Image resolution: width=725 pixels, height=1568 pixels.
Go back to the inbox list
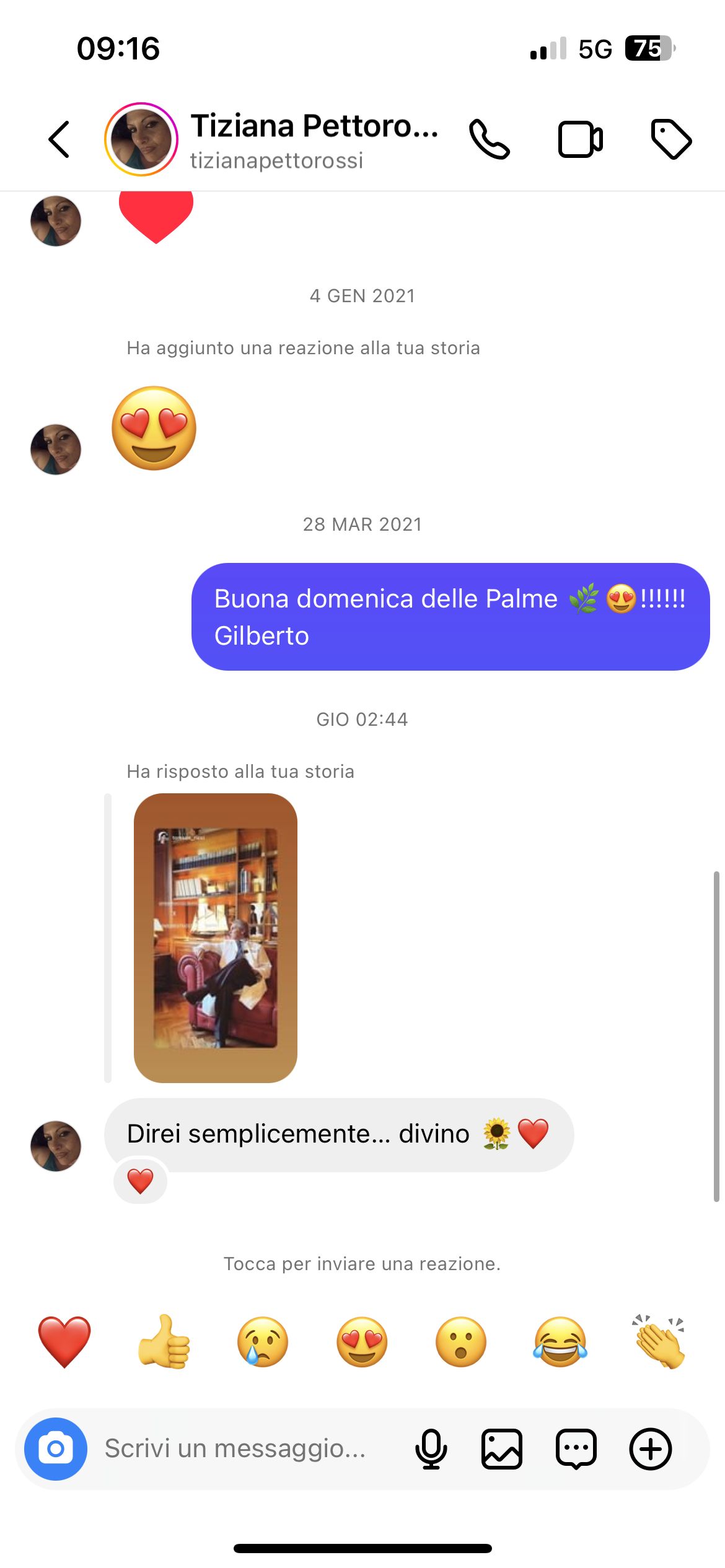(x=59, y=139)
